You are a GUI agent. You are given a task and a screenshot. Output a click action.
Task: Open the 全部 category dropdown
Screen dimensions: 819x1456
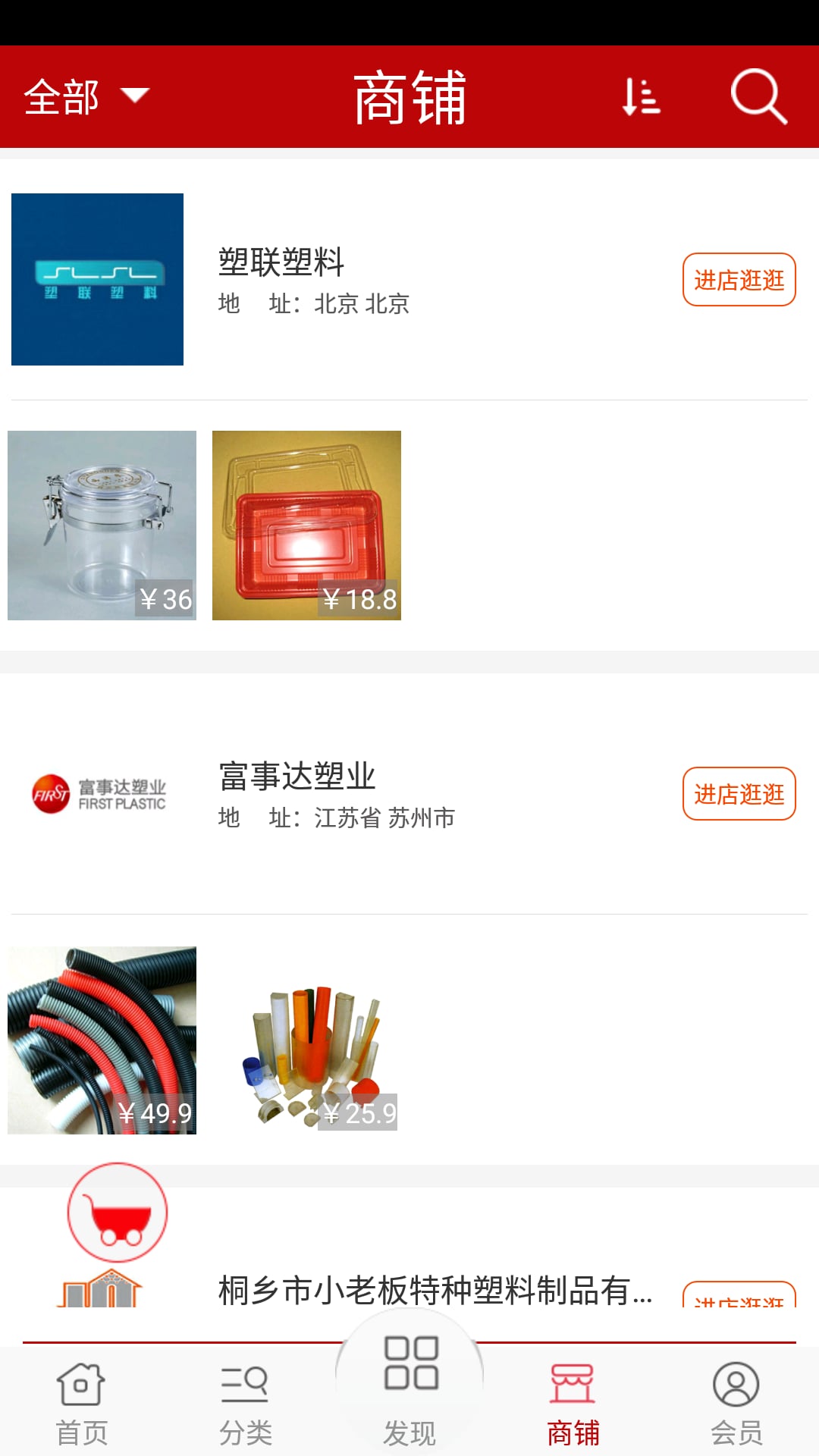coord(86,96)
